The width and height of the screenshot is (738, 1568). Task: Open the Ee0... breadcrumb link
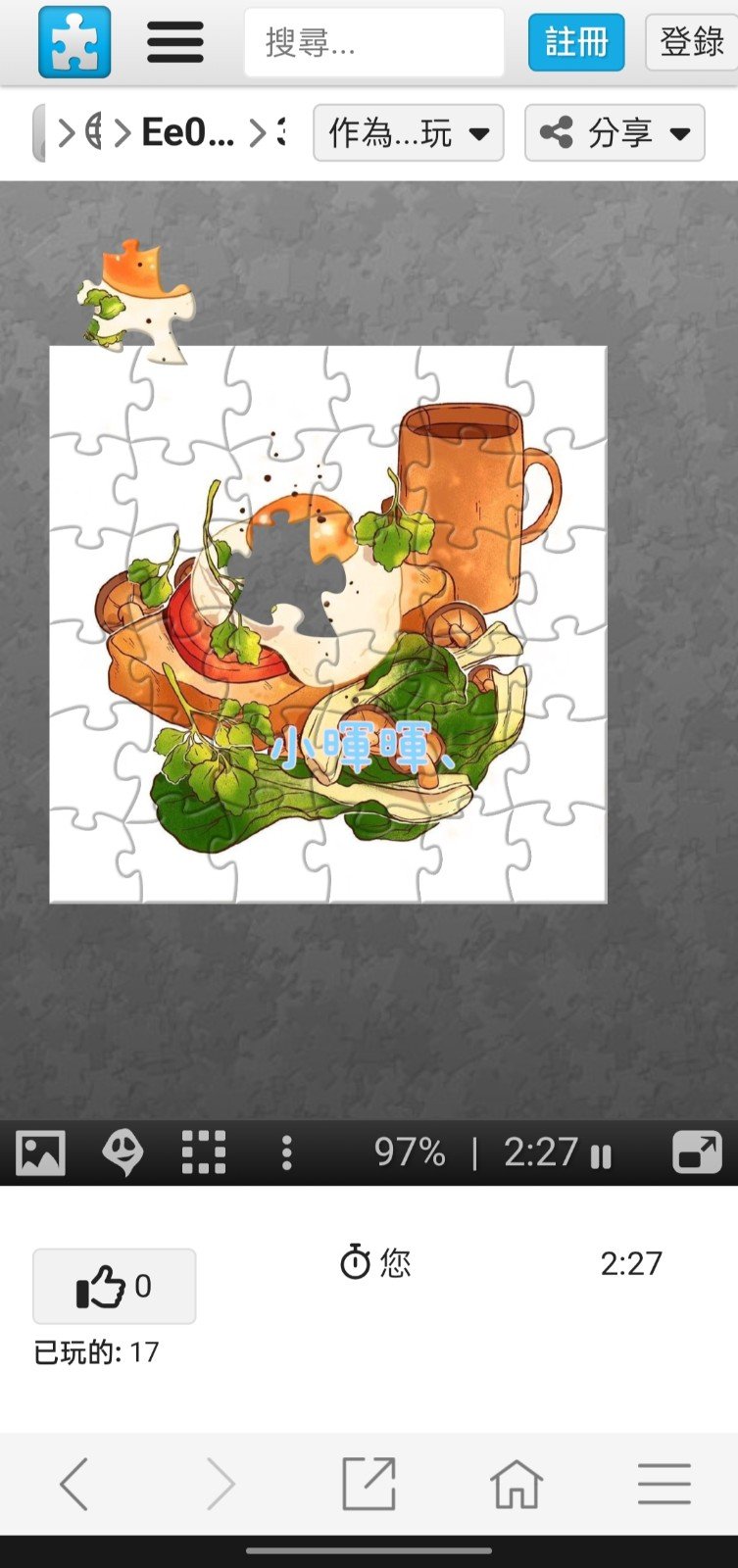pos(188,132)
